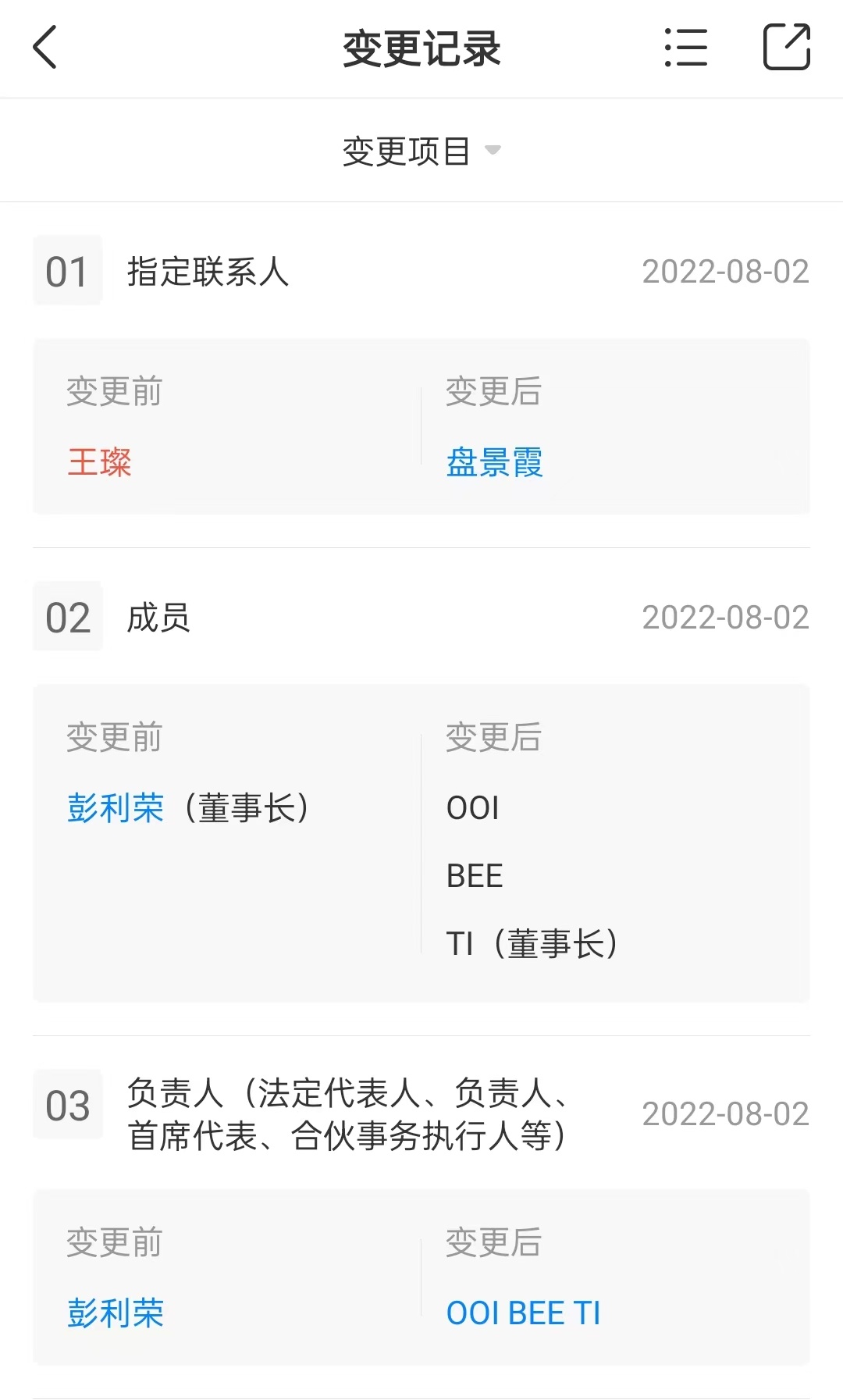Share the change record page
Screen dimensions: 843x1400
[x=786, y=47]
